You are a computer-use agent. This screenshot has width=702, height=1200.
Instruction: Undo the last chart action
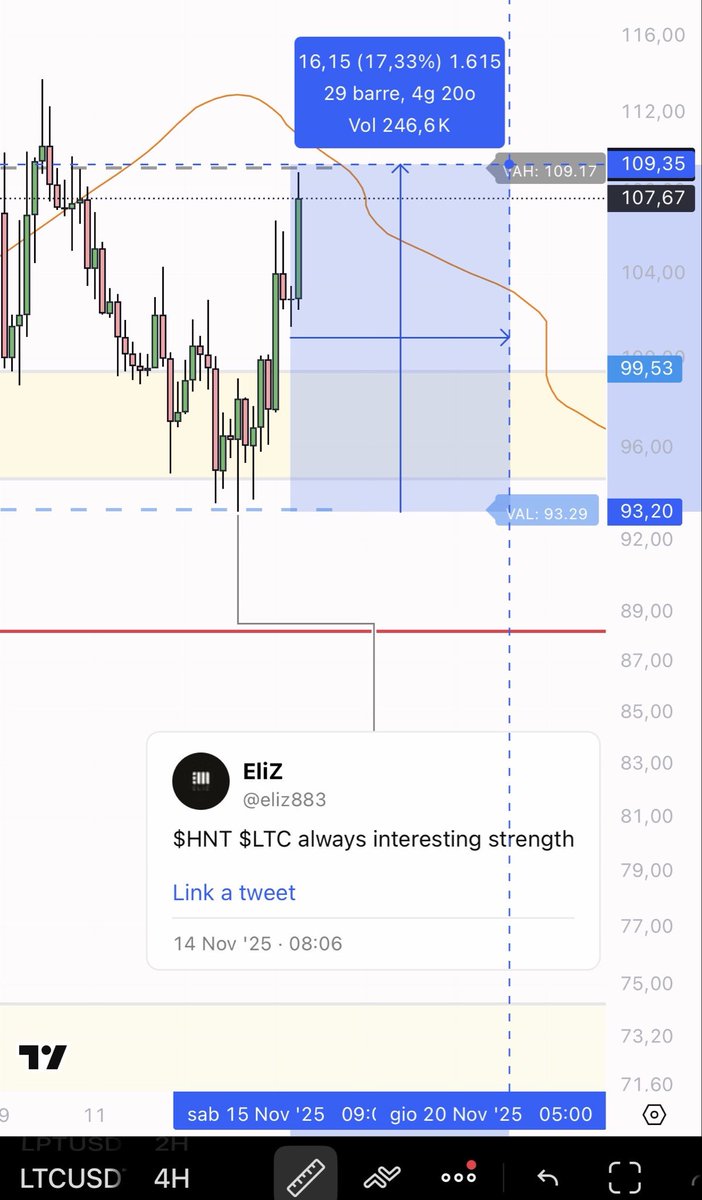[547, 1177]
